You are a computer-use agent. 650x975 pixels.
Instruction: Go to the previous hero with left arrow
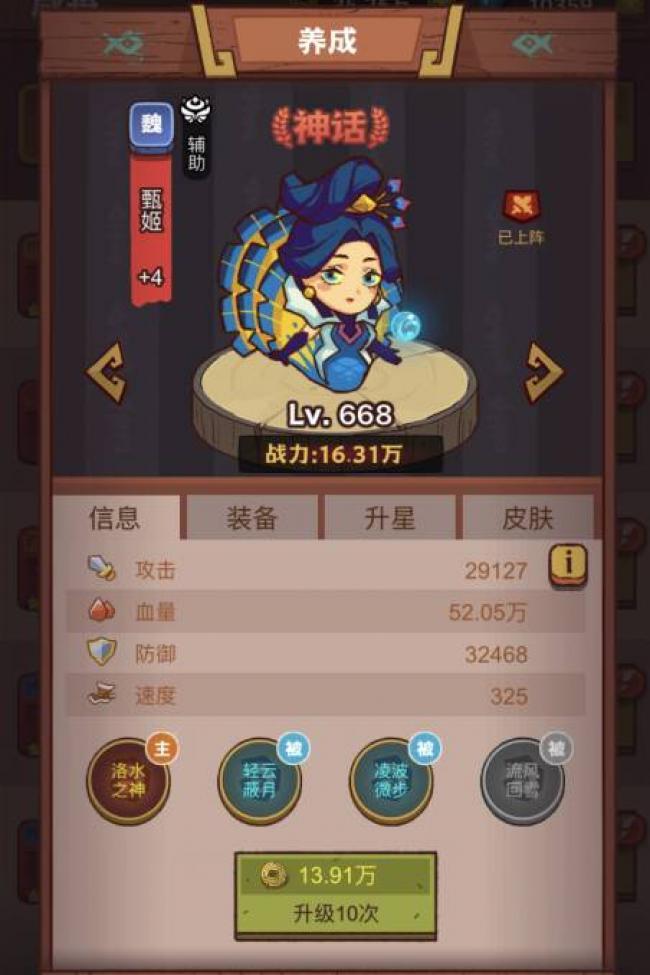coord(105,373)
